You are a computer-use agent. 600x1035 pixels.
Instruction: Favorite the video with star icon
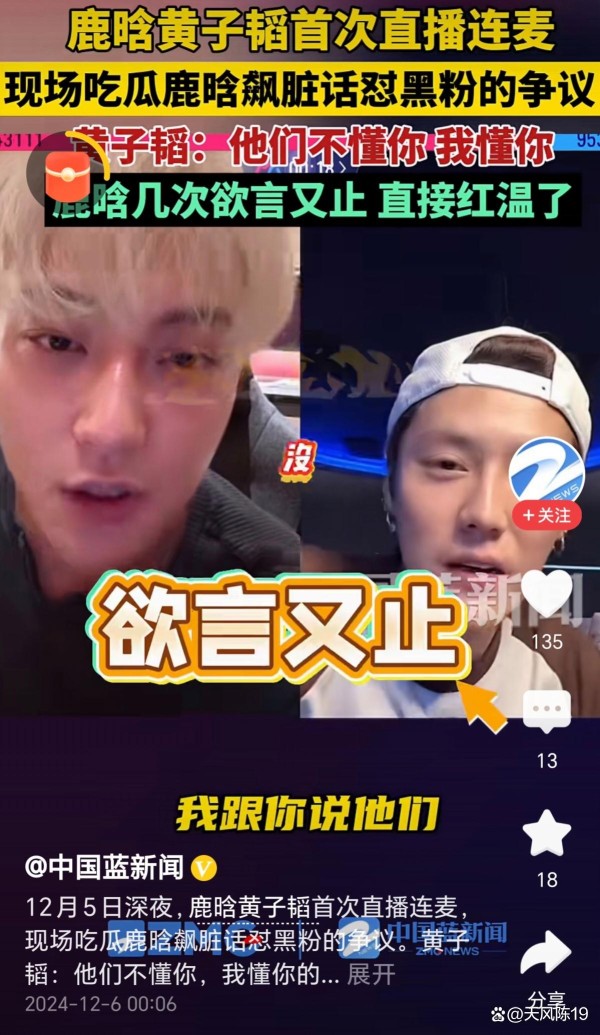click(547, 833)
